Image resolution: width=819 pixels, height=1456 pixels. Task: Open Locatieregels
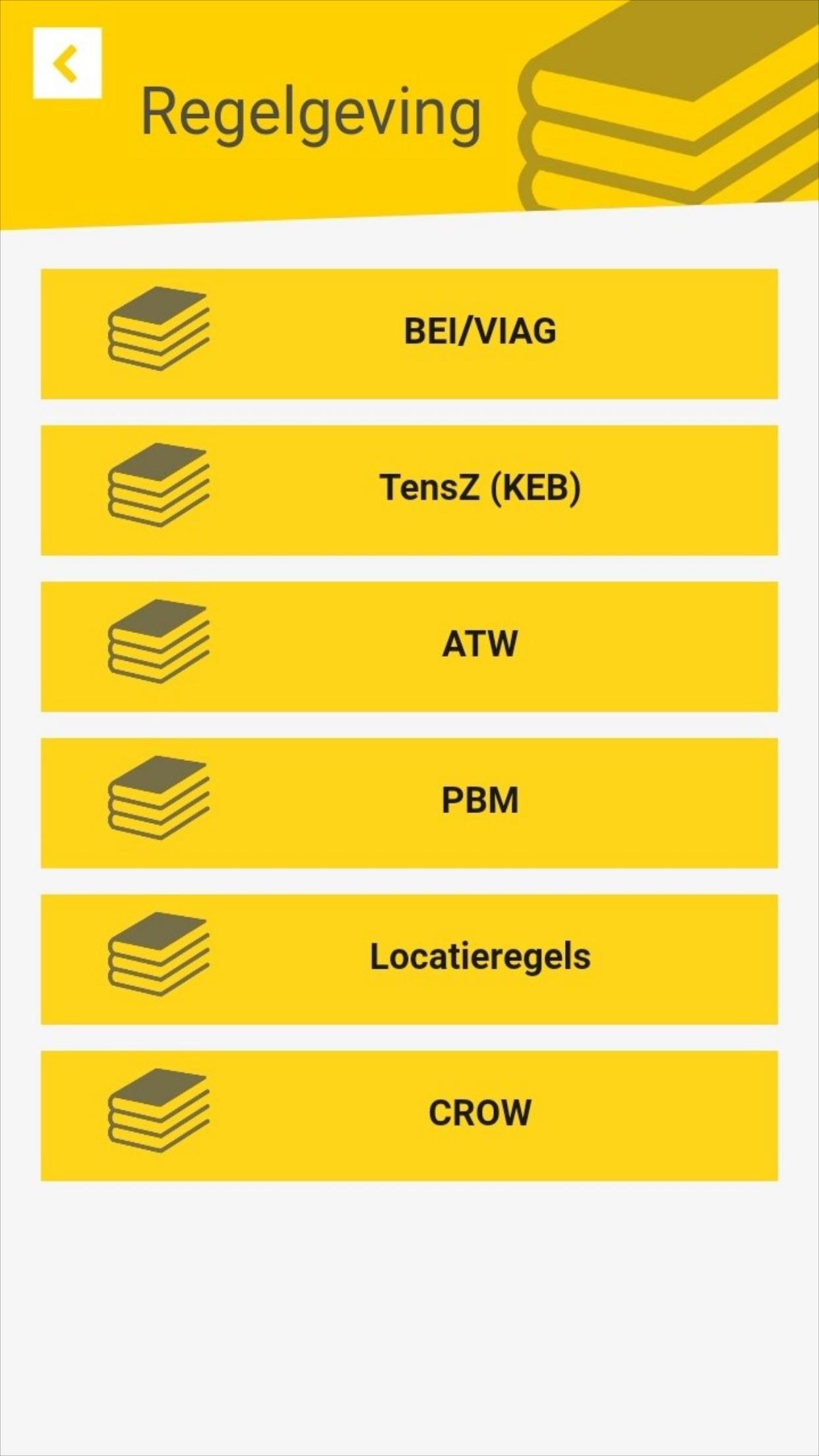point(409,958)
